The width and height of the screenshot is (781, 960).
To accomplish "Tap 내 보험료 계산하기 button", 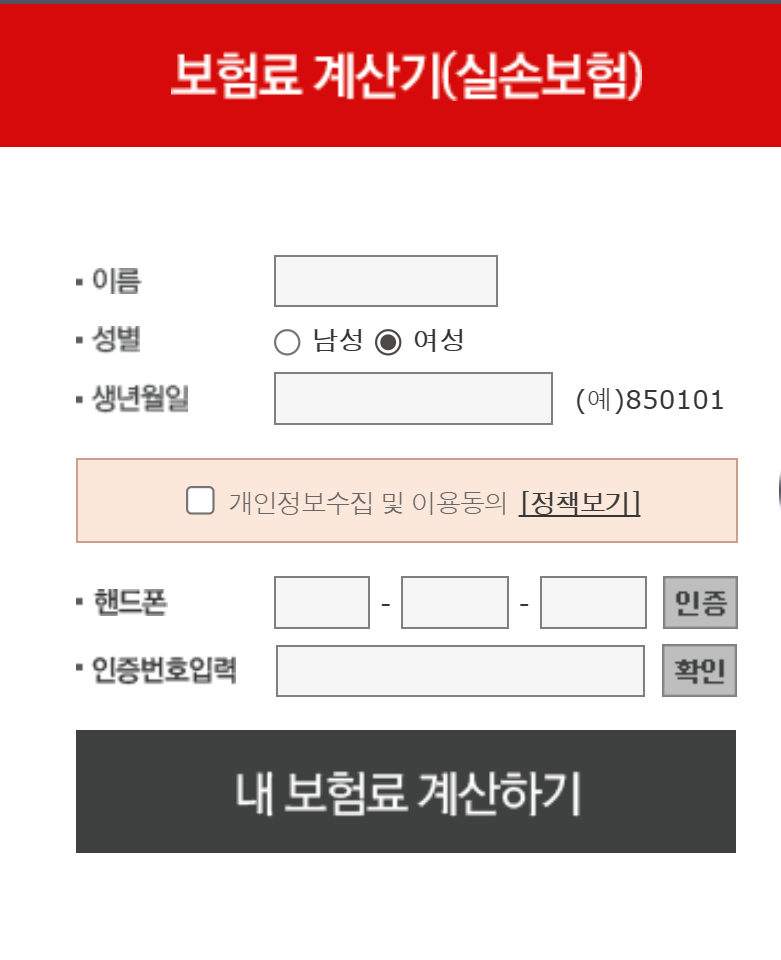I will click(406, 791).
